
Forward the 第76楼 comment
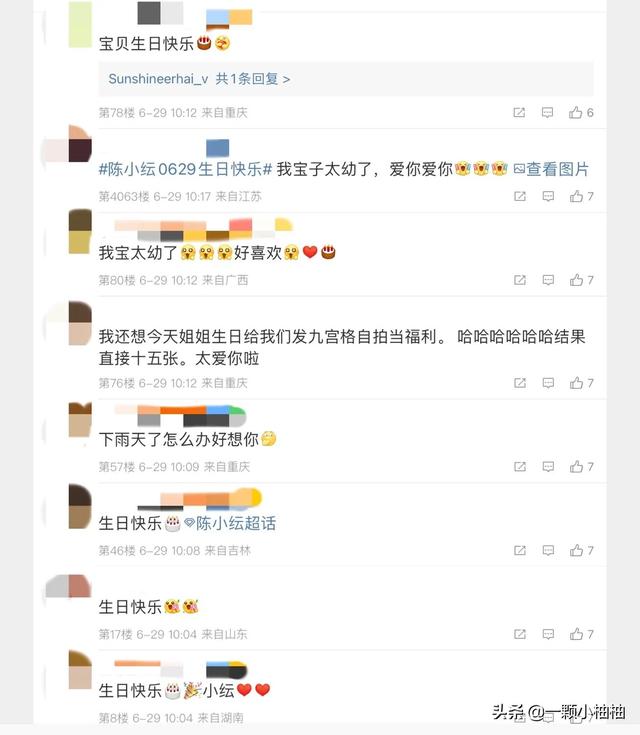click(x=519, y=383)
